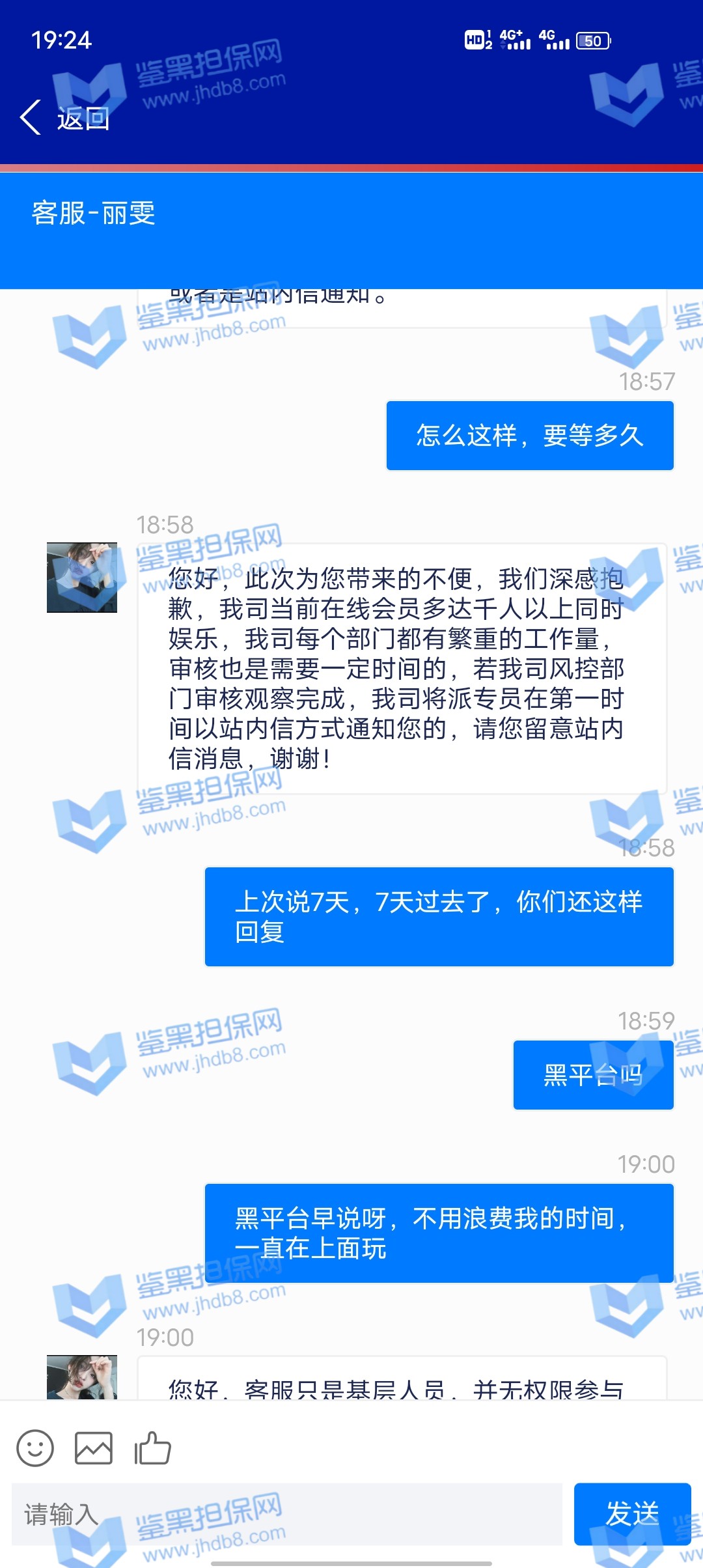Tap the thumbs-up rating icon
The width and height of the screenshot is (703, 1568).
point(152,1448)
